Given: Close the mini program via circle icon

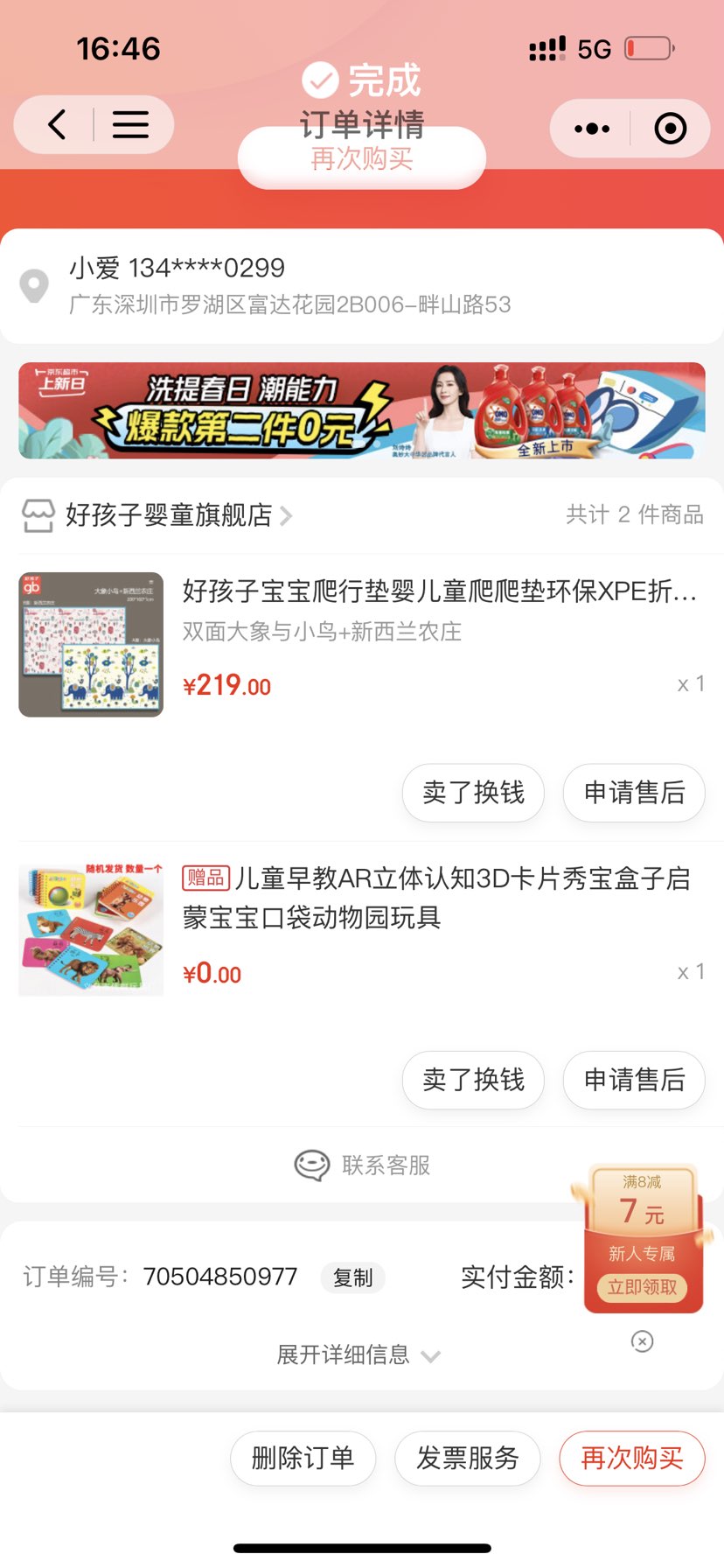Looking at the screenshot, I should [x=670, y=129].
